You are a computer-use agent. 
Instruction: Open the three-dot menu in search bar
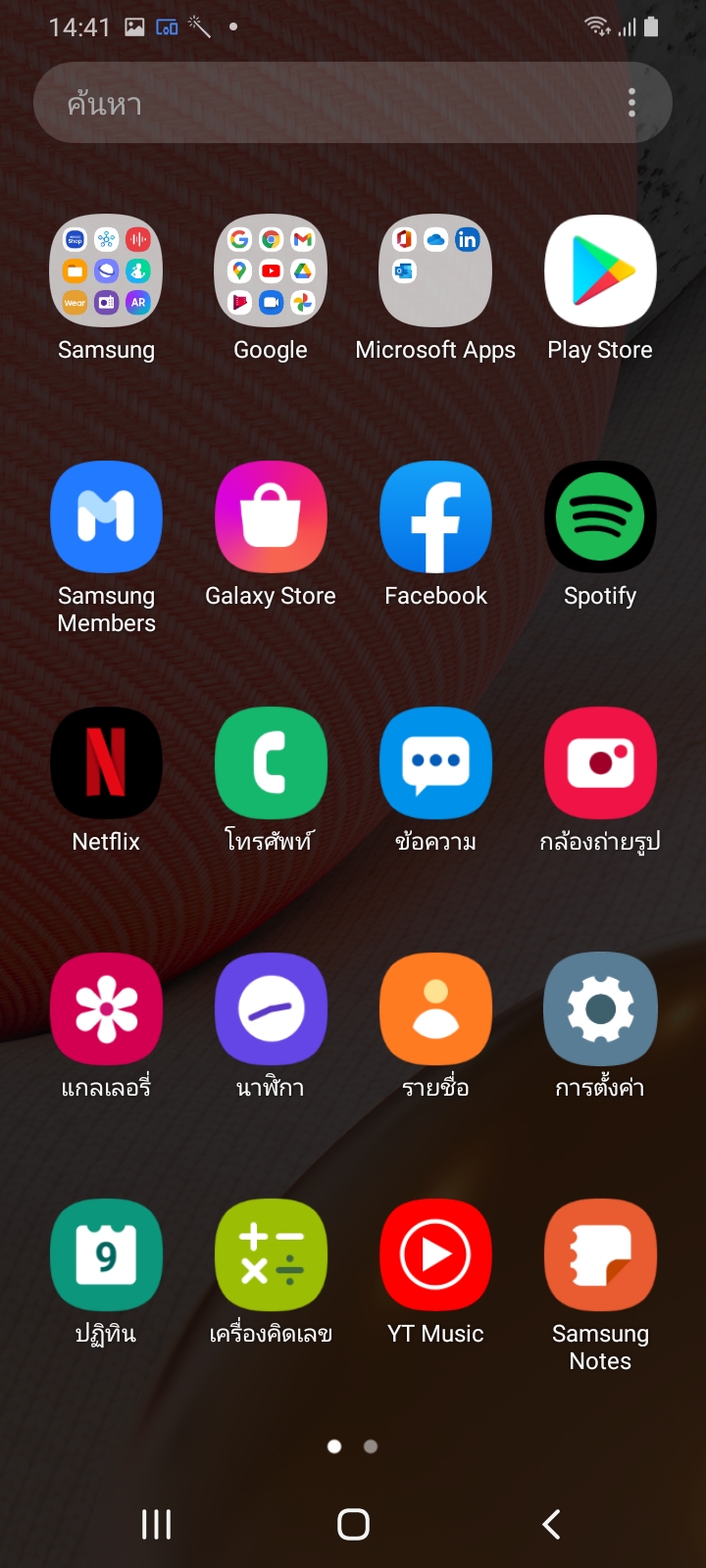tap(631, 103)
